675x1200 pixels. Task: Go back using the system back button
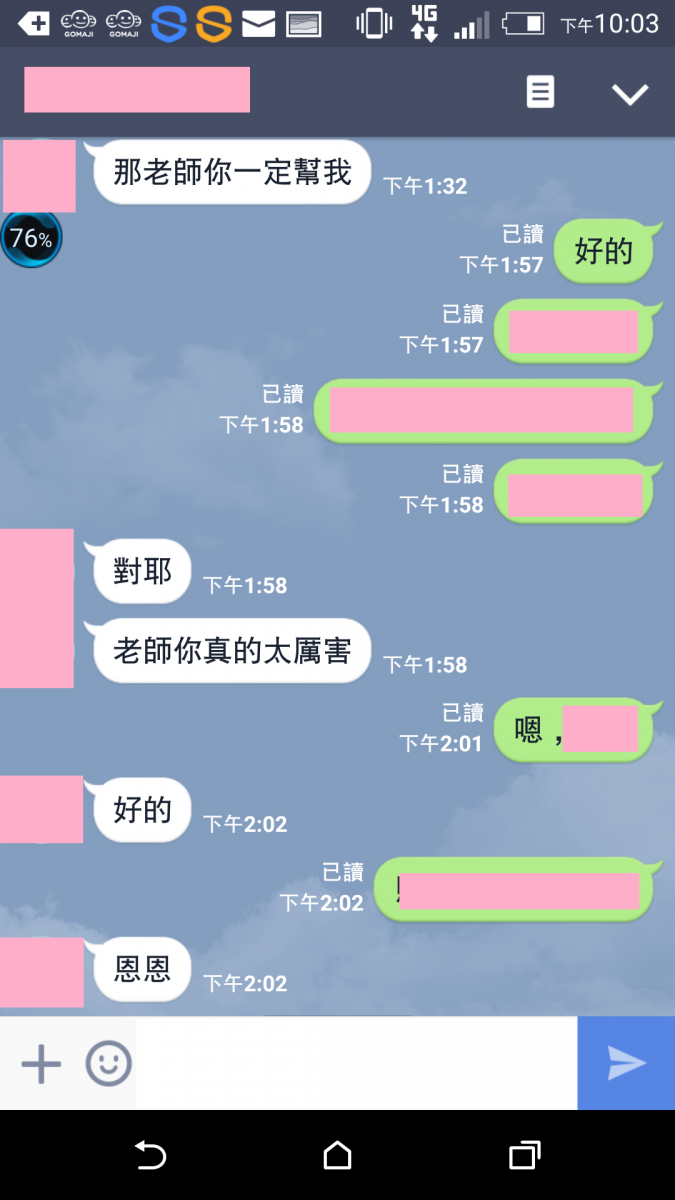pos(150,1156)
